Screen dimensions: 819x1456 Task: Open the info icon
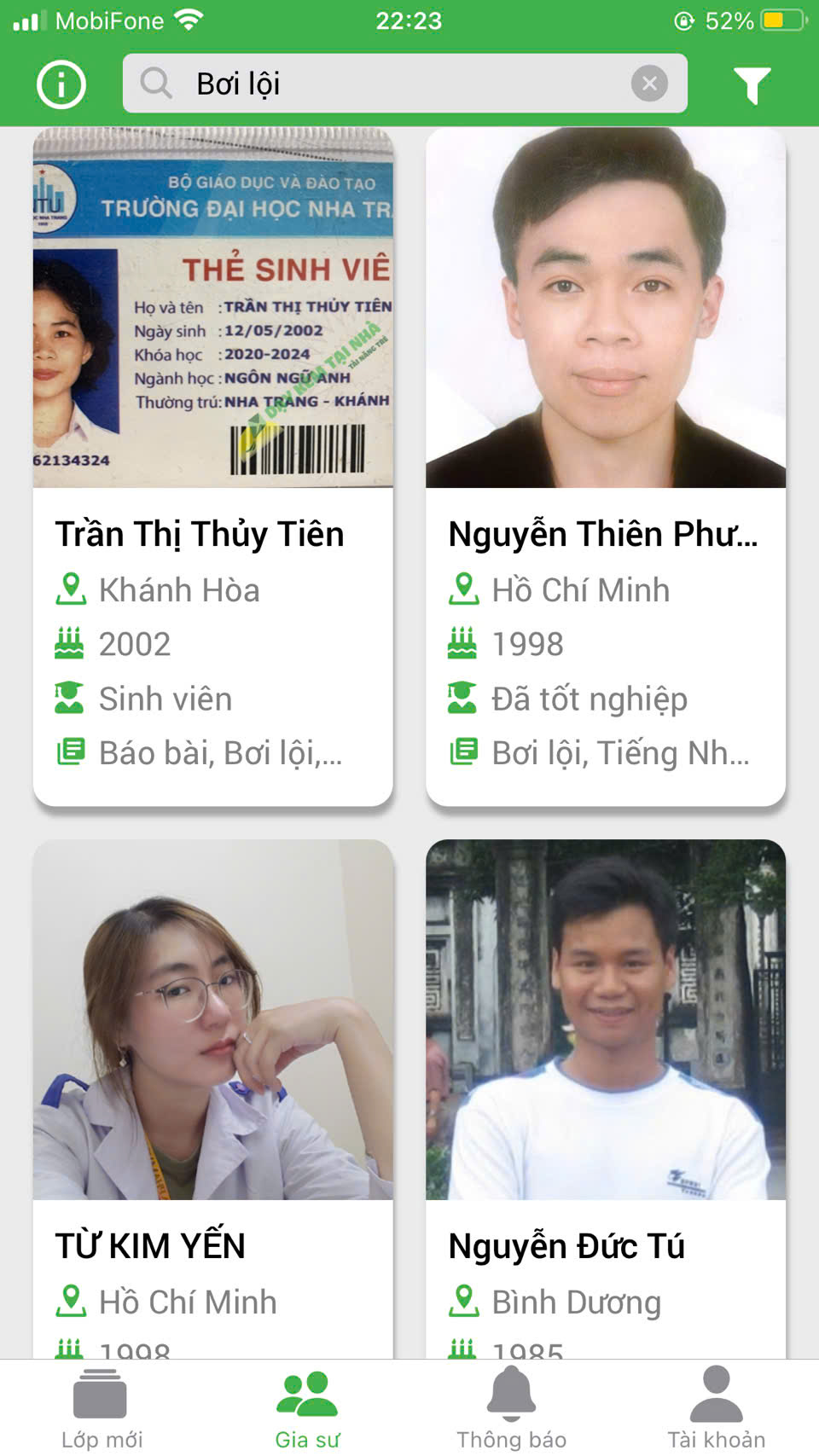[61, 84]
